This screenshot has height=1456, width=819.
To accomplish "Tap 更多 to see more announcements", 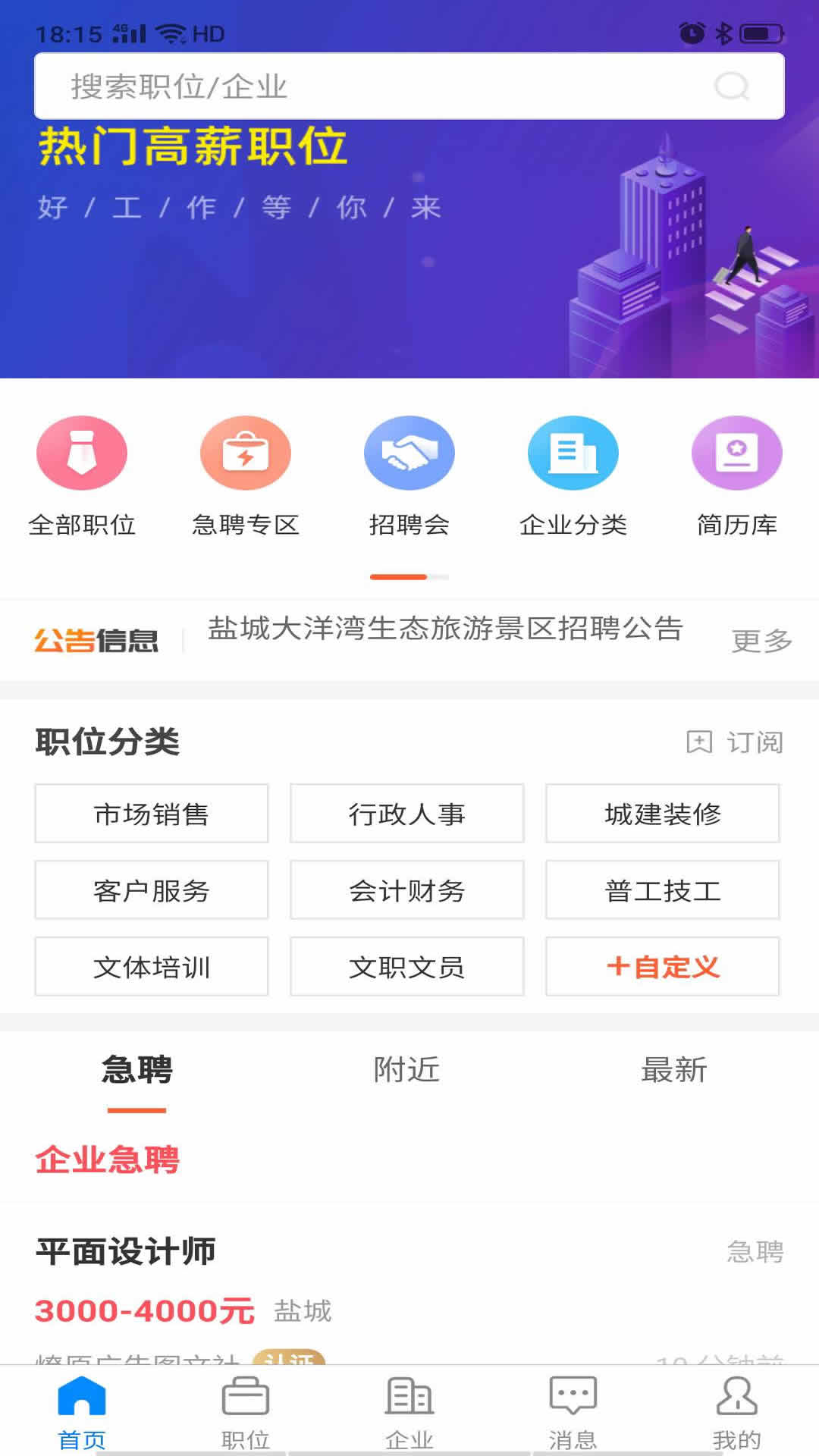I will click(x=760, y=639).
